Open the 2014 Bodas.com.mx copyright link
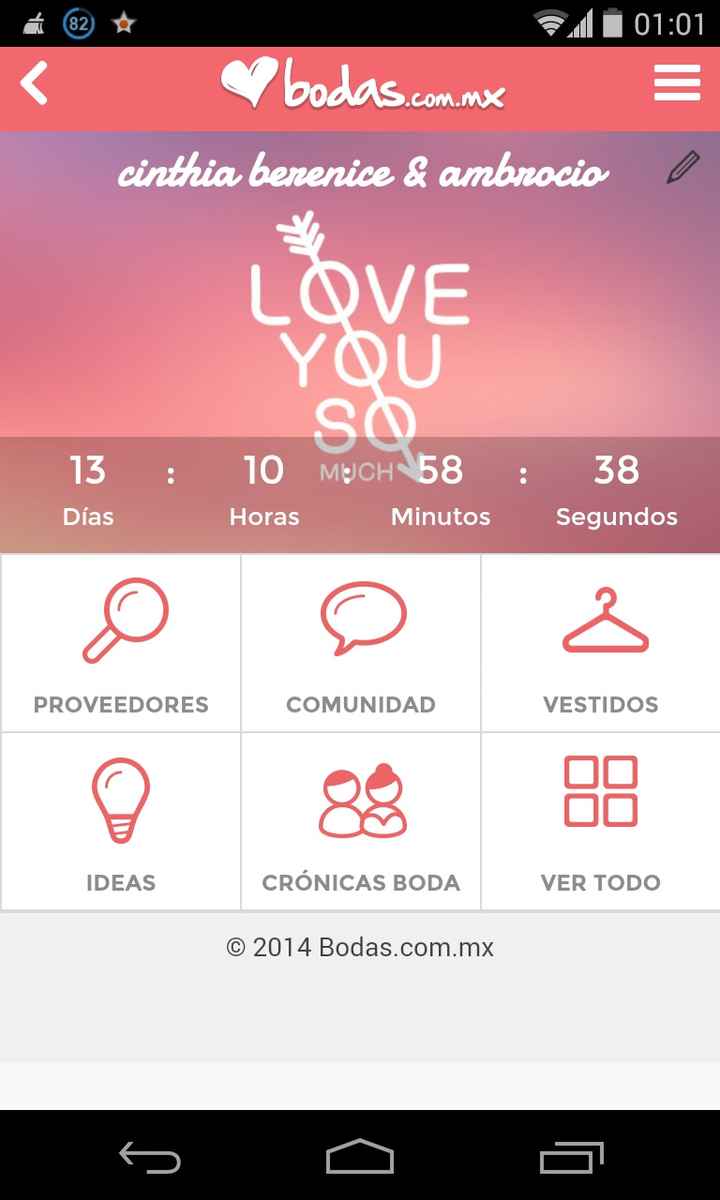720x1200 pixels. pos(360,948)
